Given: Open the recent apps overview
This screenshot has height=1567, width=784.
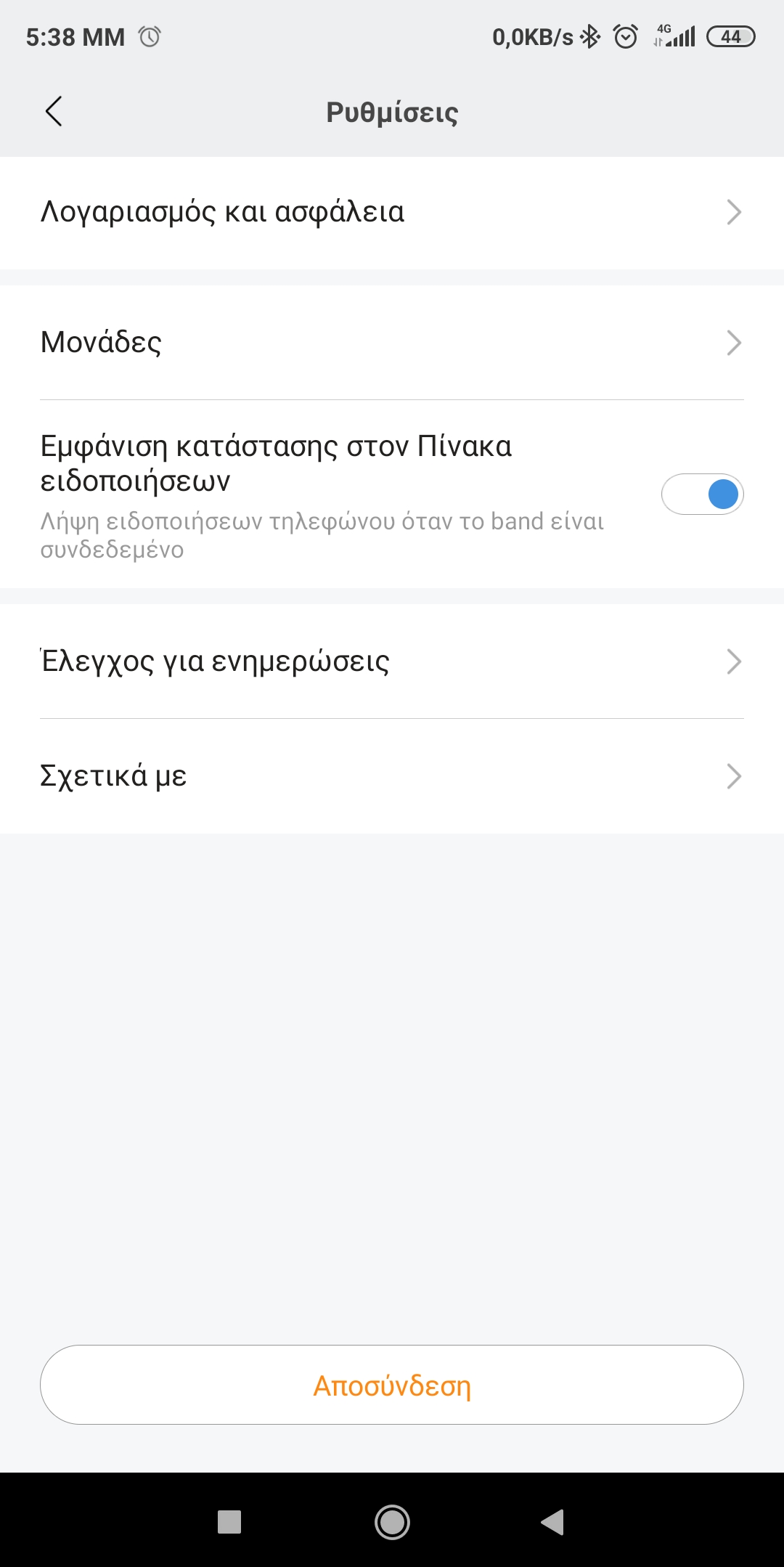Looking at the screenshot, I should 229,1521.
